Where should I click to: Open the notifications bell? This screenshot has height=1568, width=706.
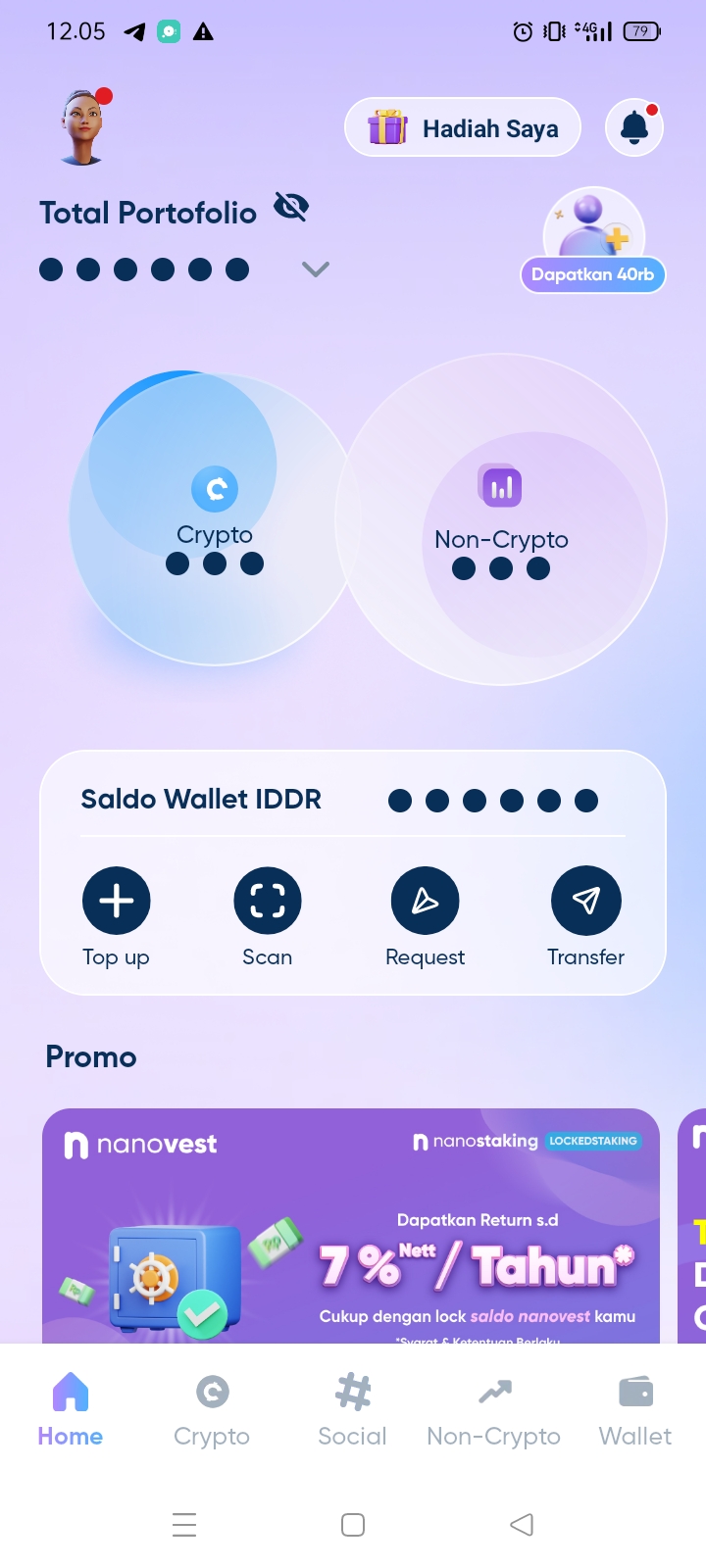tap(634, 127)
